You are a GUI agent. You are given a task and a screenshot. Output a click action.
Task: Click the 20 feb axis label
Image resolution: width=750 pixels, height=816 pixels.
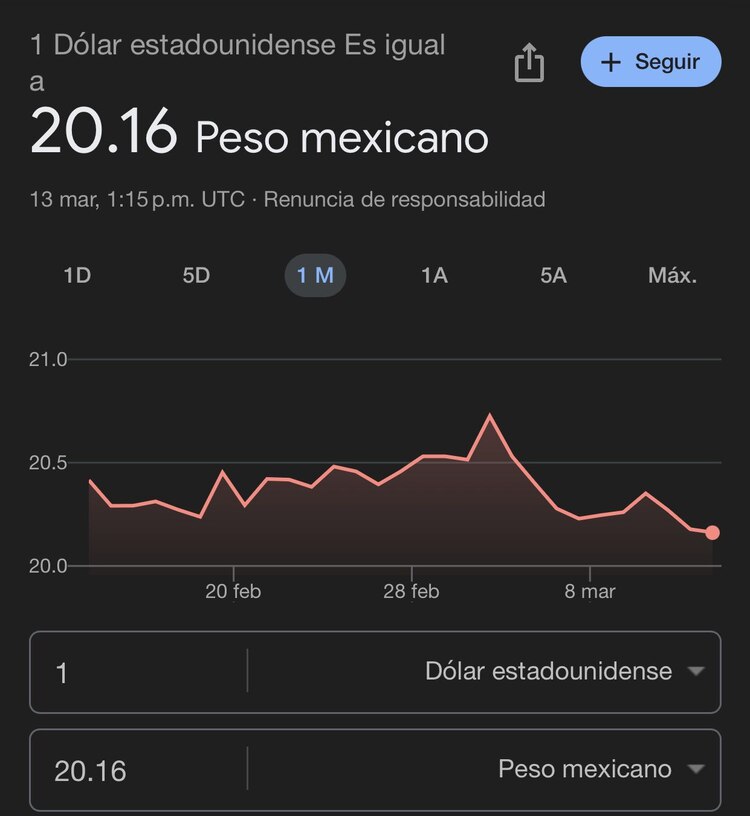point(233,591)
